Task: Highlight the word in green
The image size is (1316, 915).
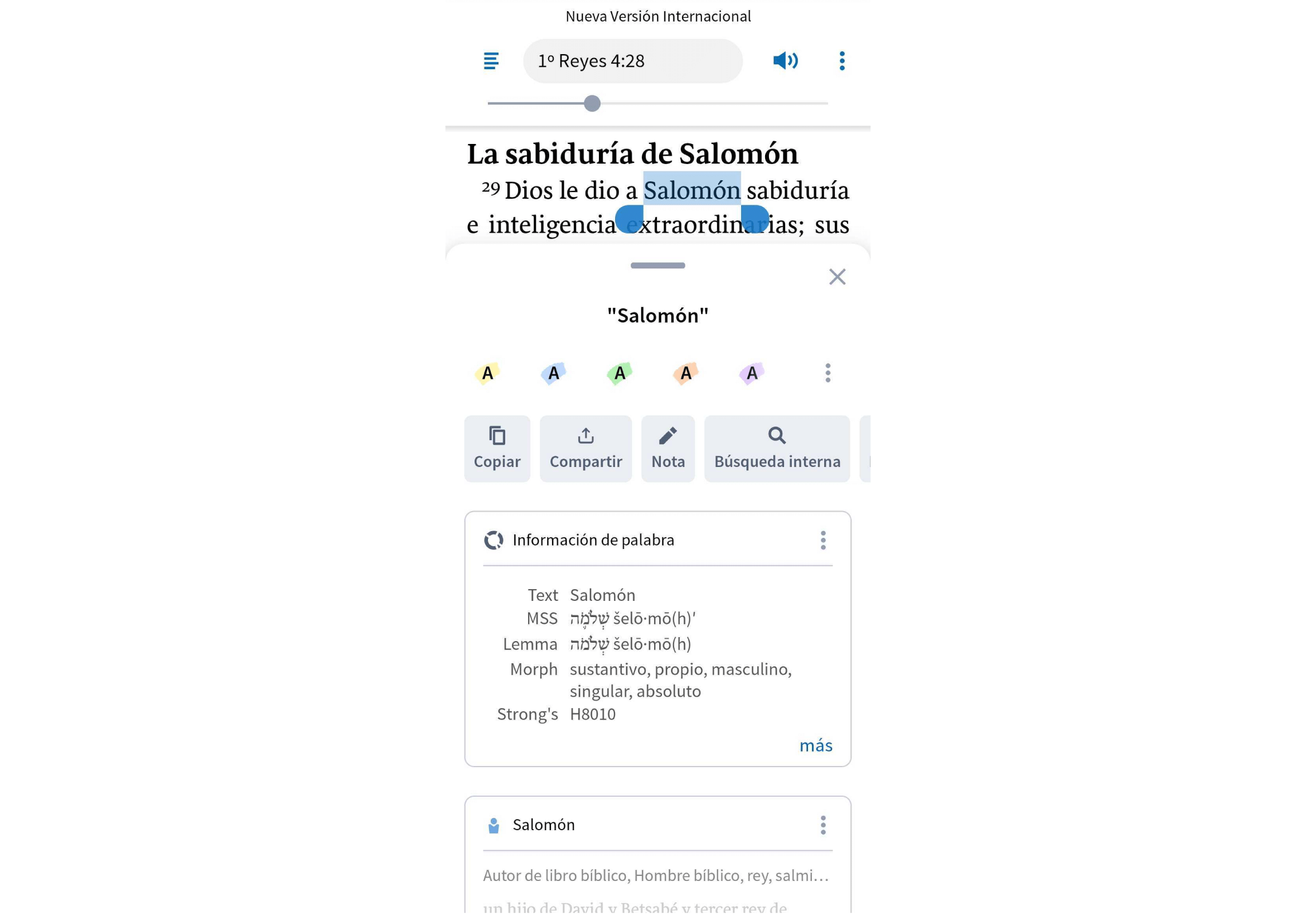Action: (620, 373)
